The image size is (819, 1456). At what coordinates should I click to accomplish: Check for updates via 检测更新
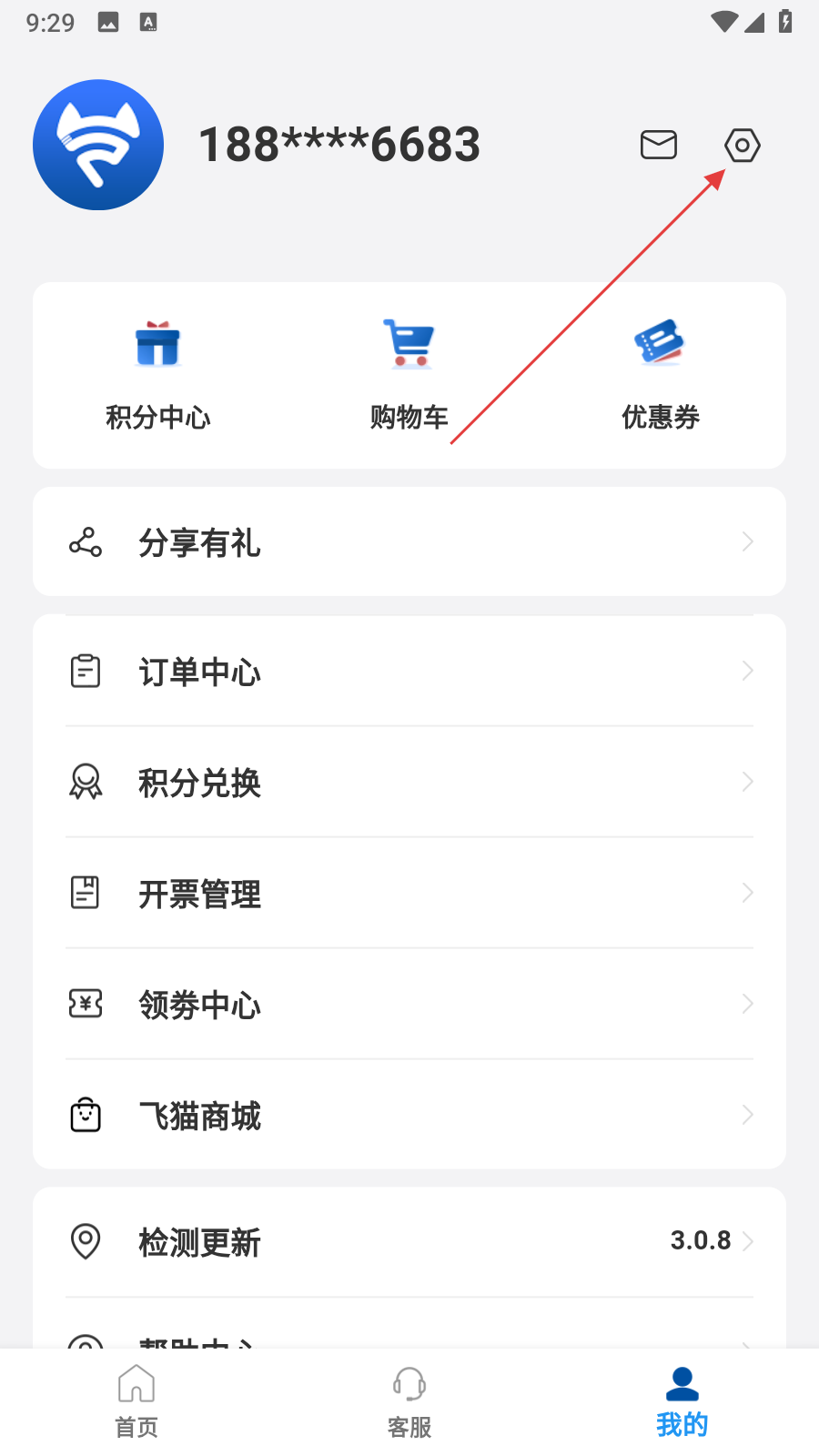tap(409, 1241)
